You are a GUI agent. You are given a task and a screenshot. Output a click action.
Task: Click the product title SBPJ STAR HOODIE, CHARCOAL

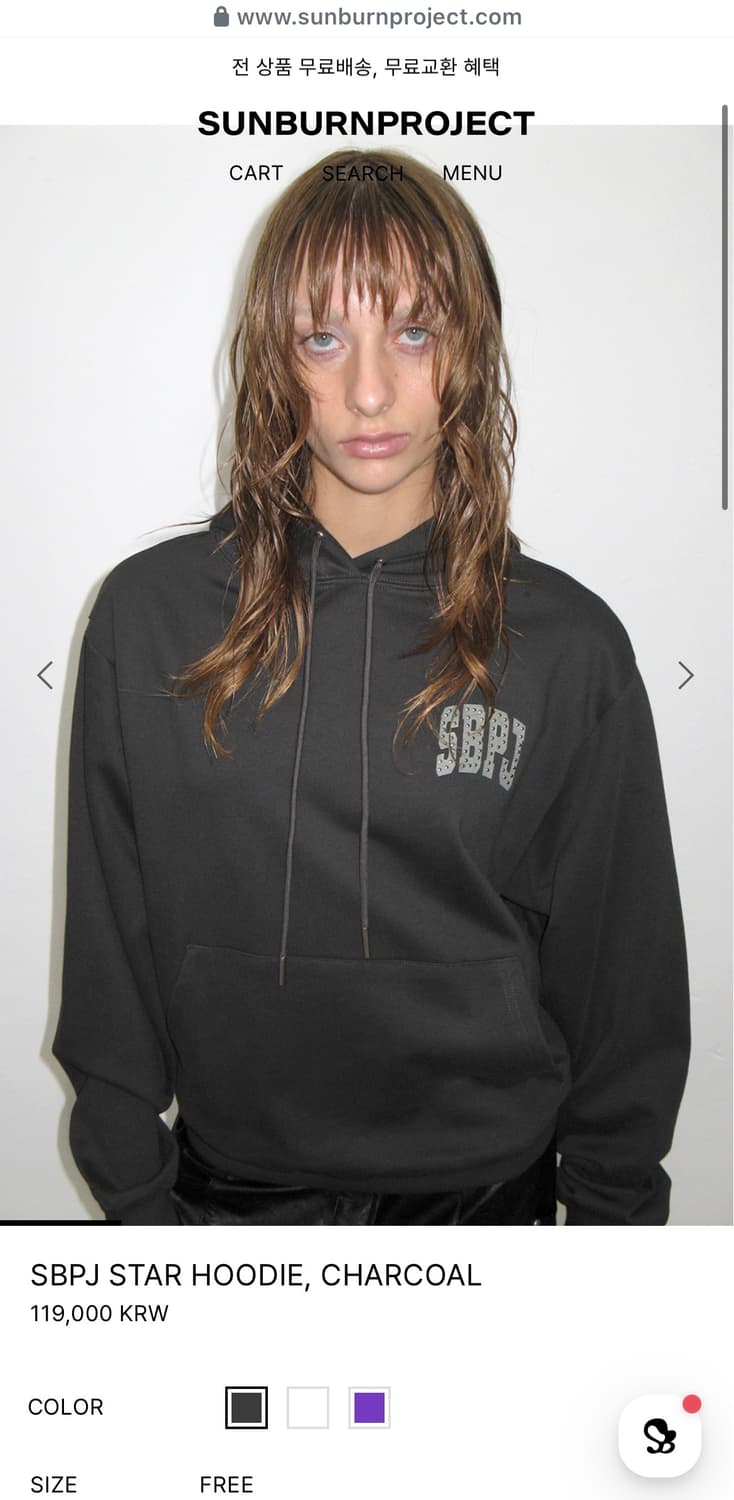(x=255, y=1275)
